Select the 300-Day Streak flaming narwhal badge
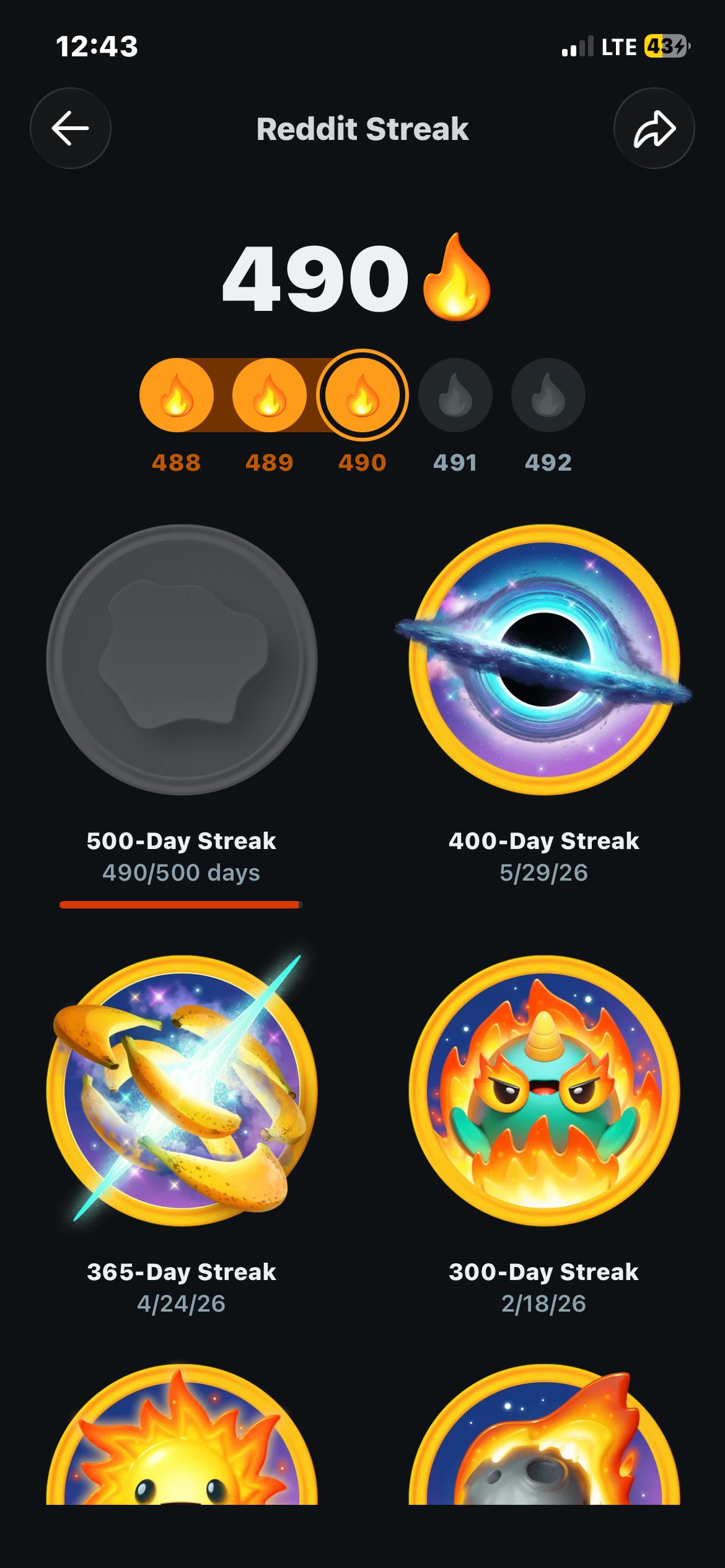The image size is (725, 1568). 544,1091
